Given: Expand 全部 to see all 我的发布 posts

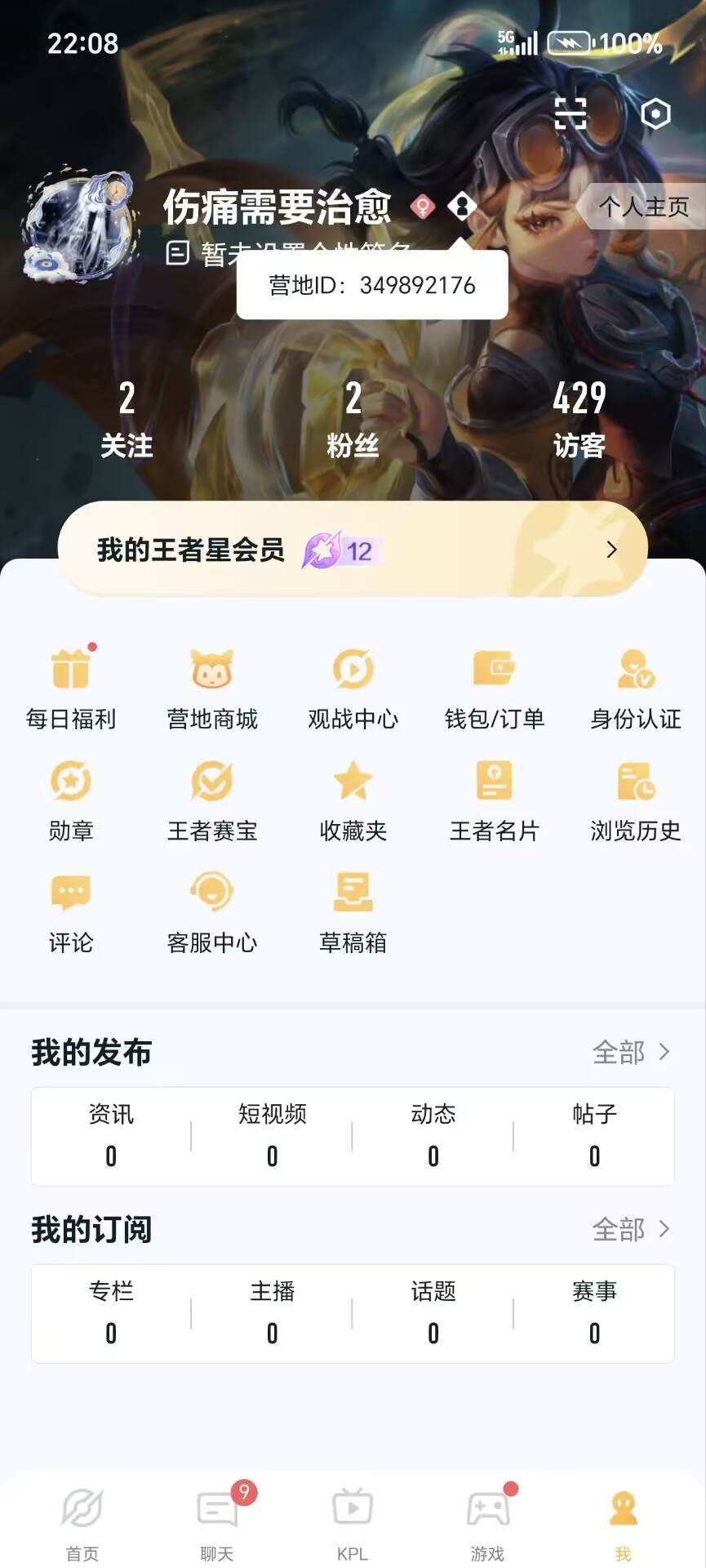Looking at the screenshot, I should click(633, 1053).
